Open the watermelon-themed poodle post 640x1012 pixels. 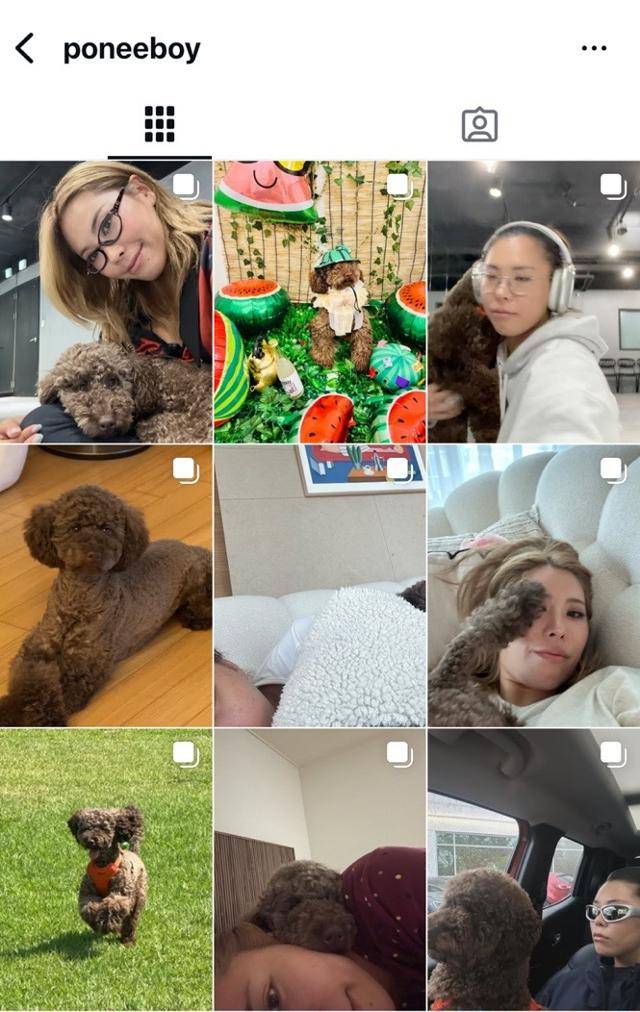click(320, 302)
